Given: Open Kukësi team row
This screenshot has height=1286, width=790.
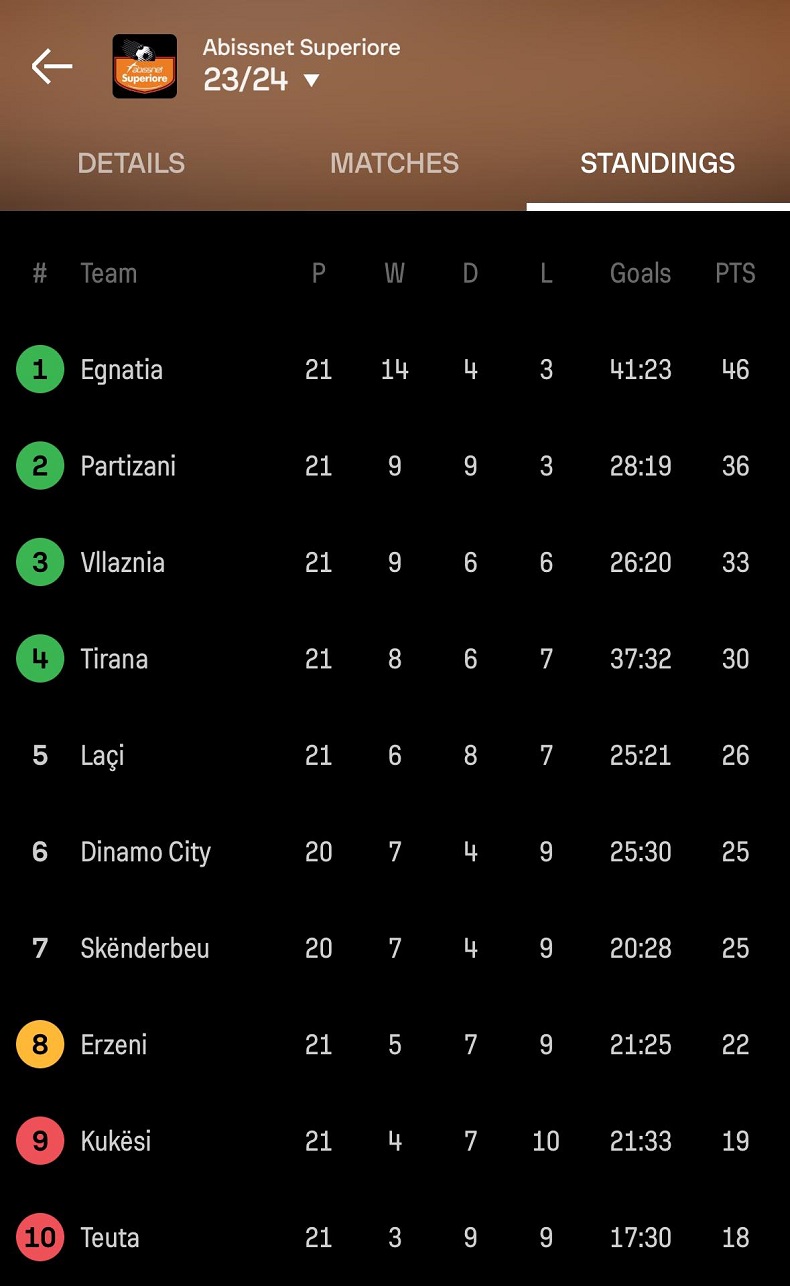Looking at the screenshot, I should tap(395, 1142).
